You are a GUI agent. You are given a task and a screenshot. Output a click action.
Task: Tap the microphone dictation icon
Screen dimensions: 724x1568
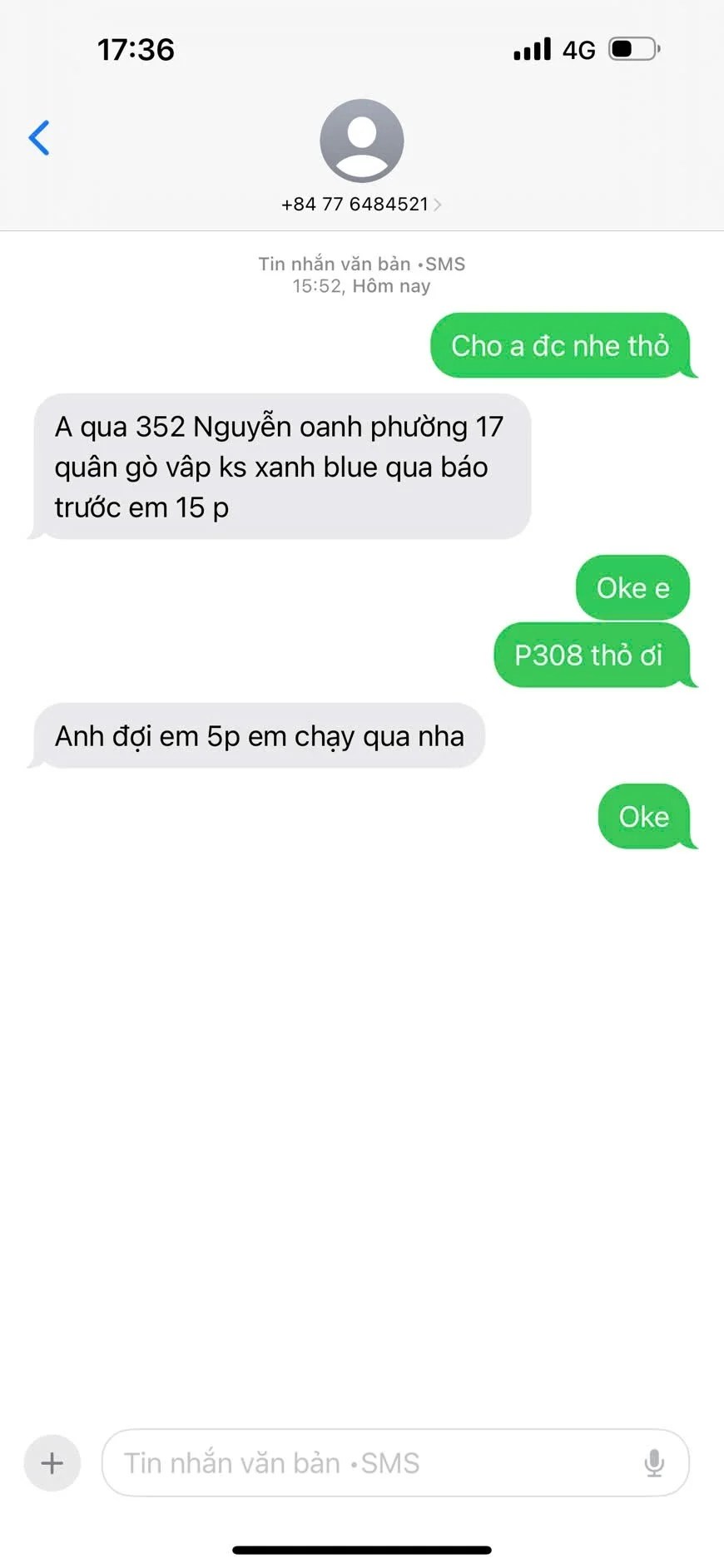click(x=654, y=1462)
